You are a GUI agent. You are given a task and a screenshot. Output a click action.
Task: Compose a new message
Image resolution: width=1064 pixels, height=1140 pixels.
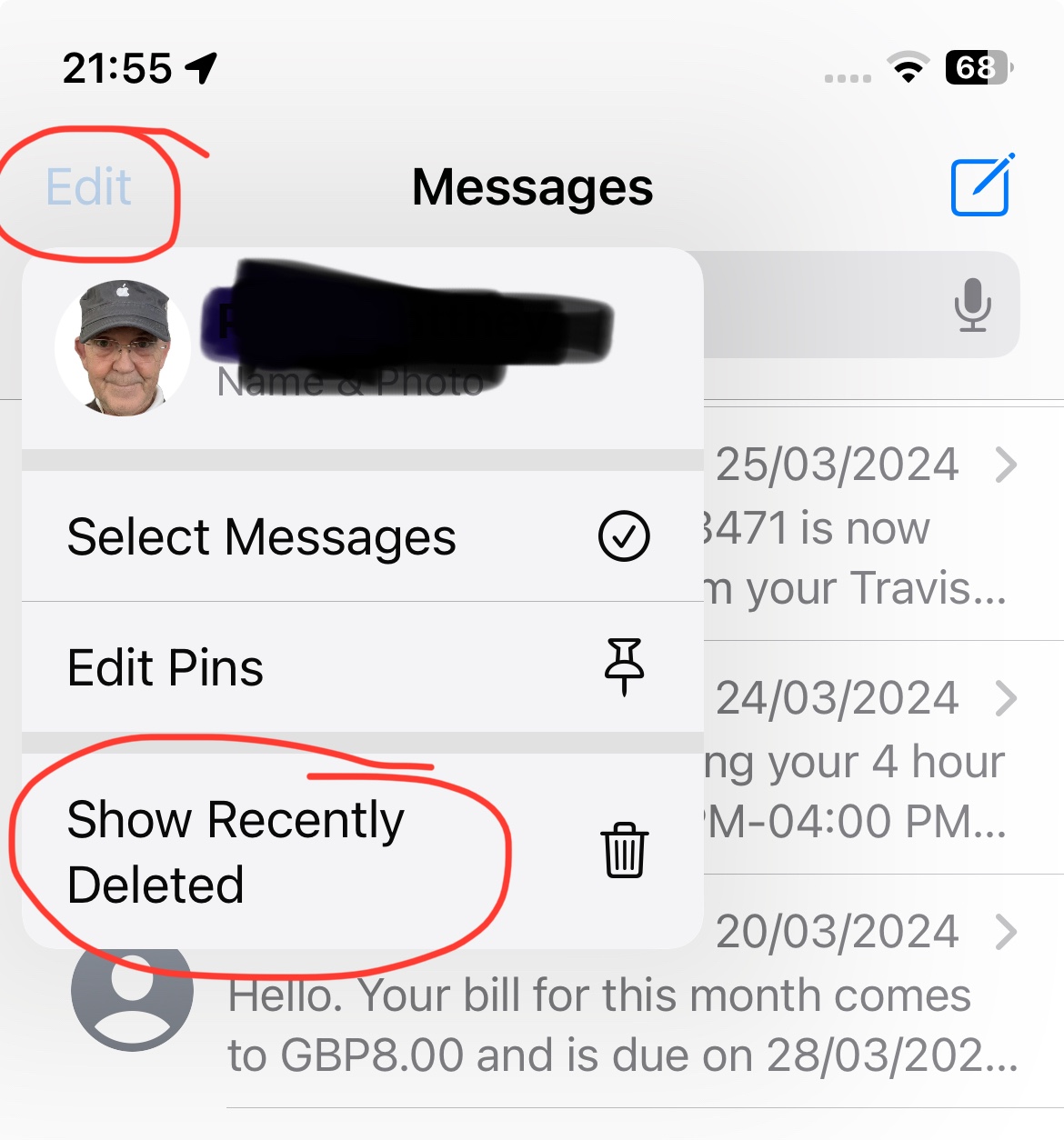(x=981, y=185)
